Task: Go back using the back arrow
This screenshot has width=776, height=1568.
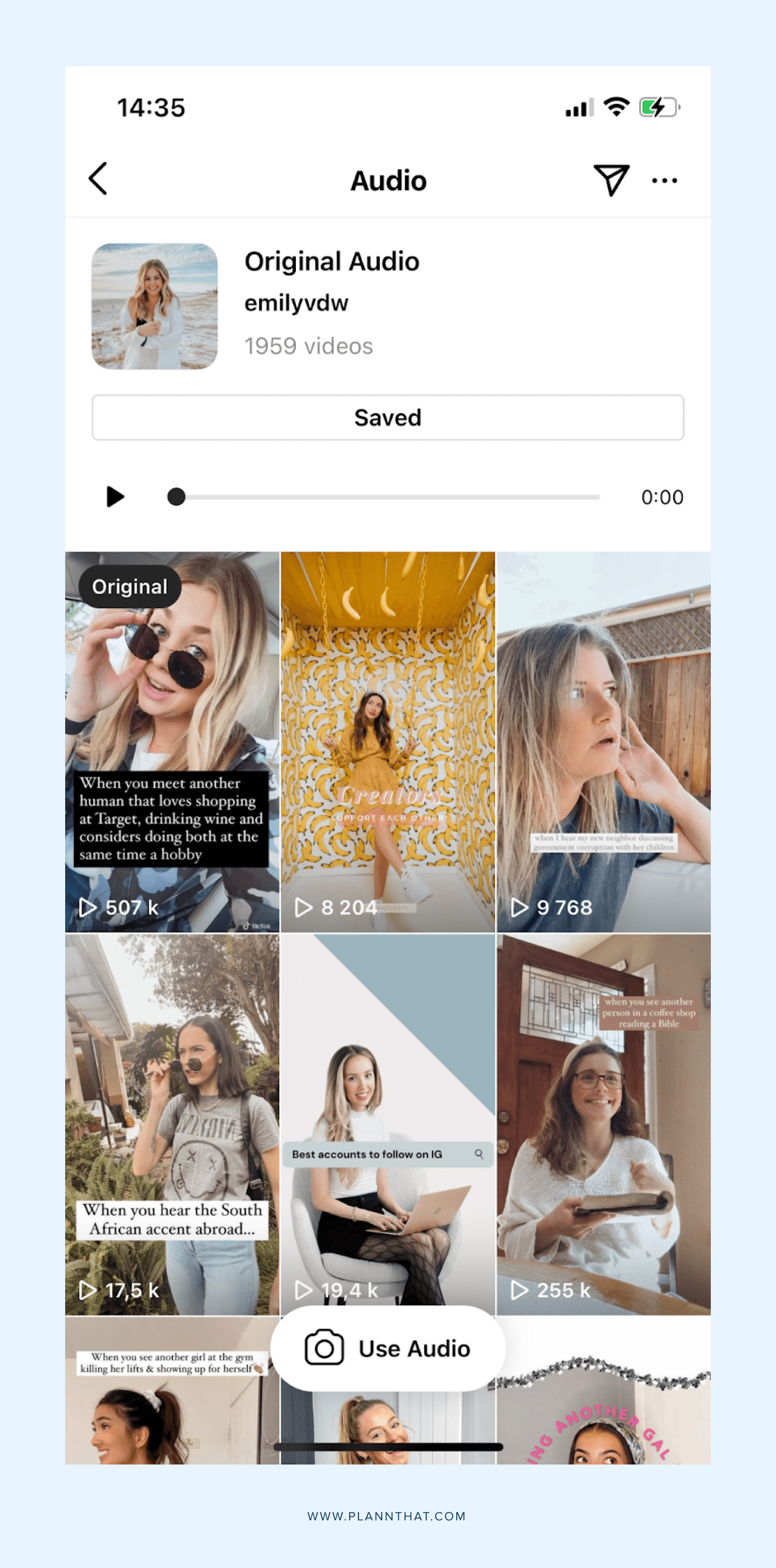Action: tap(98, 179)
